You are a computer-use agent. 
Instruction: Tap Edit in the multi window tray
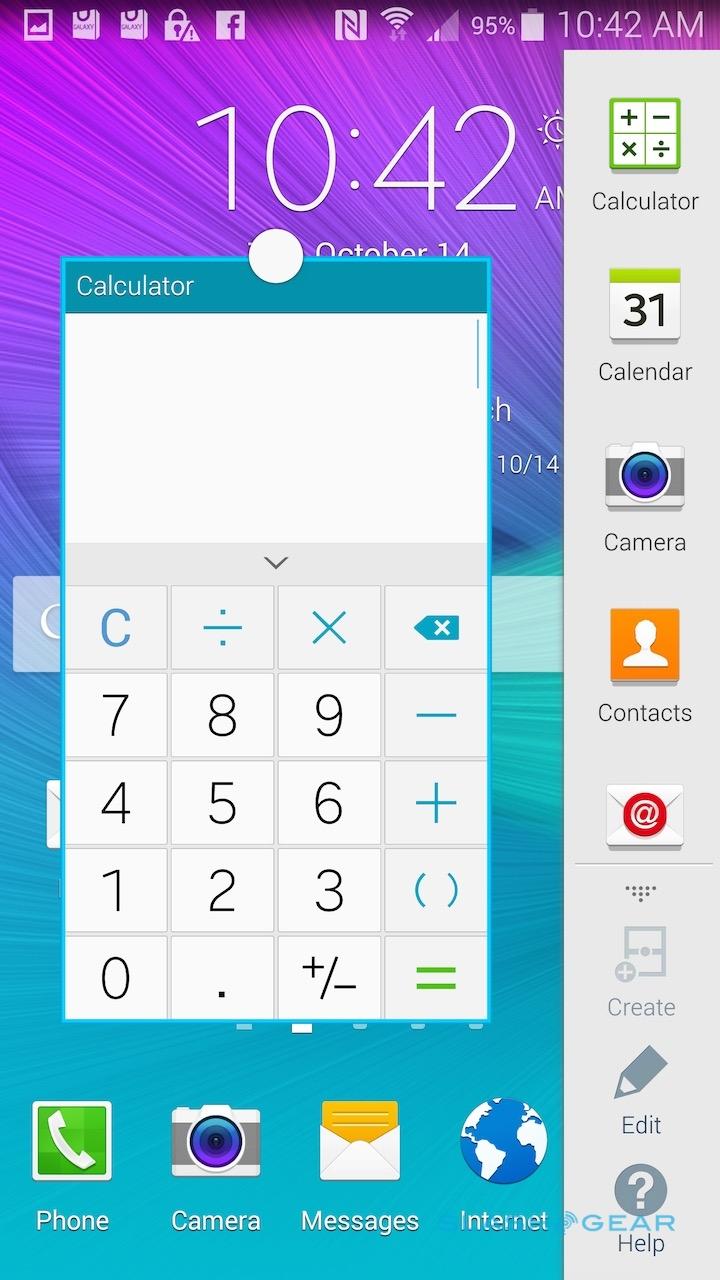[x=641, y=1091]
